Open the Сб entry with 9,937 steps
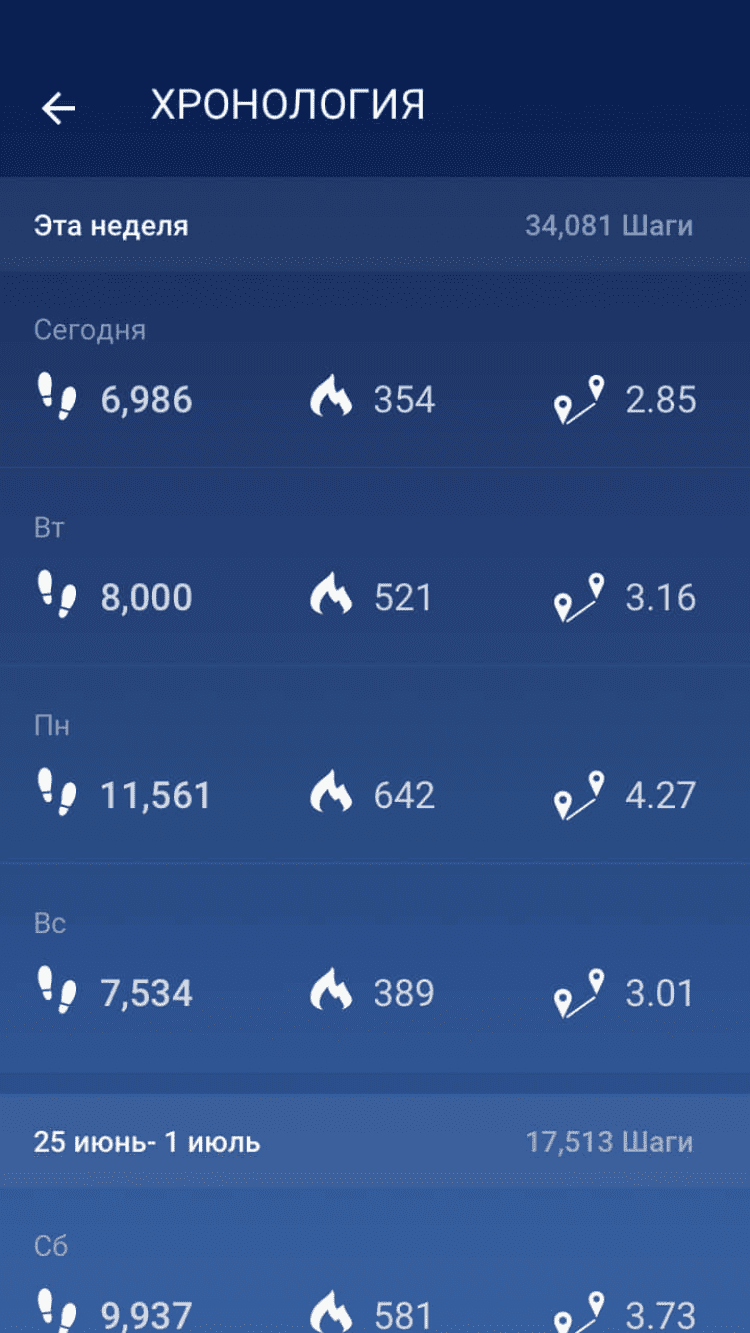Screen dimensions: 750x1333 tap(374, 1285)
